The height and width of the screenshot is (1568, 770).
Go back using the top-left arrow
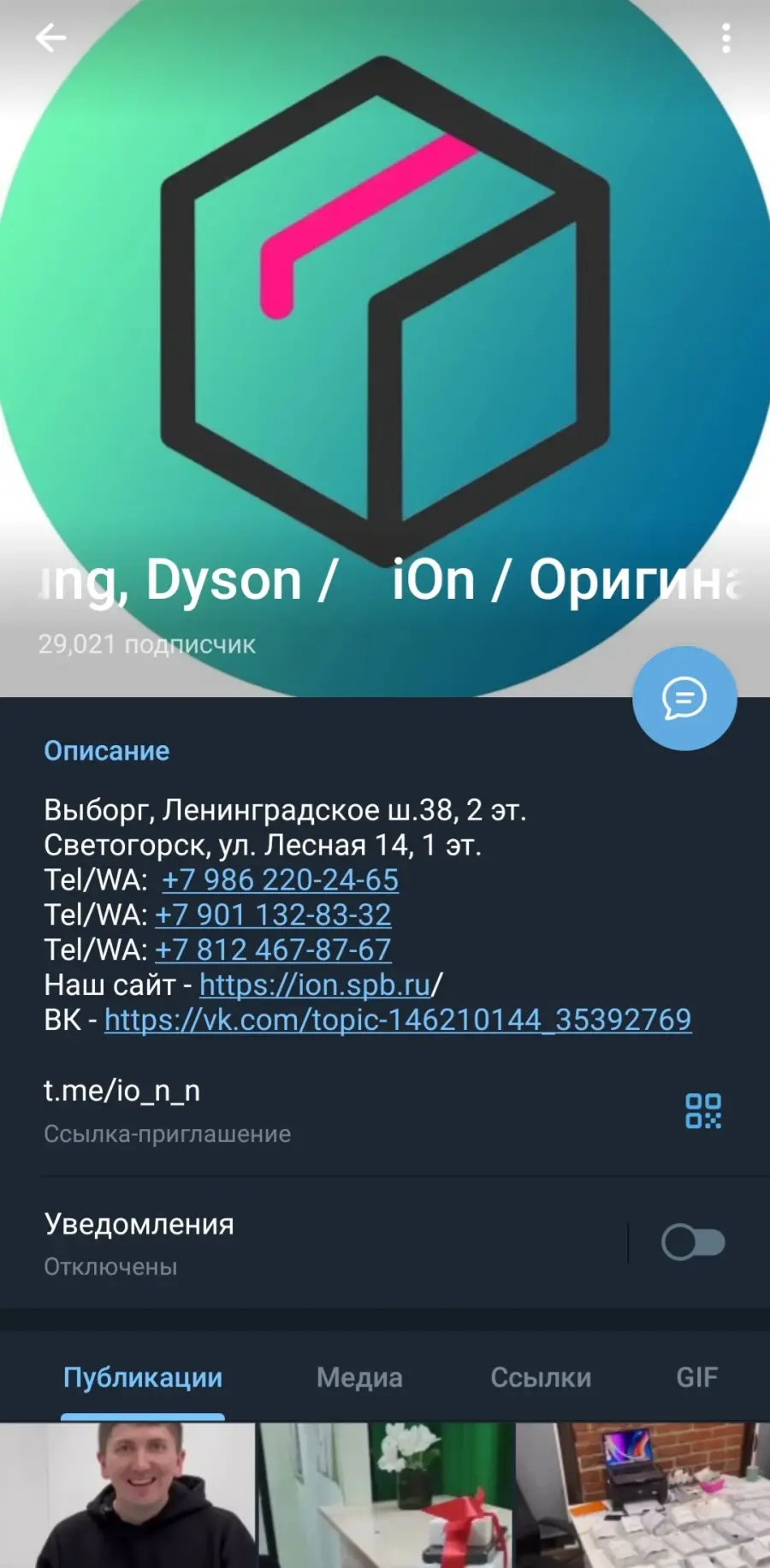coord(50,38)
